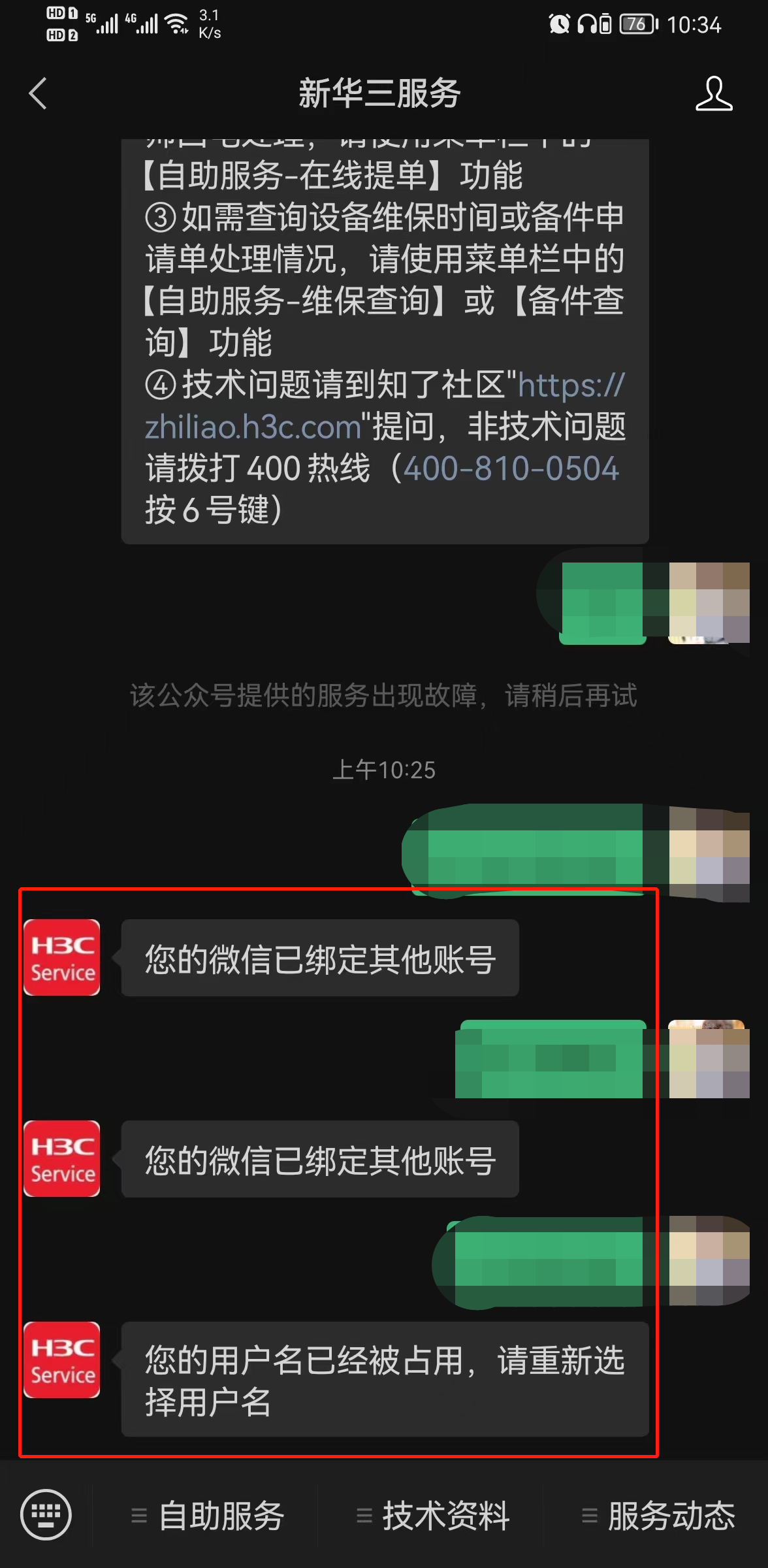This screenshot has width=768, height=1568.
Task: Open the zhiliao.h3c.com link
Action: [253, 427]
